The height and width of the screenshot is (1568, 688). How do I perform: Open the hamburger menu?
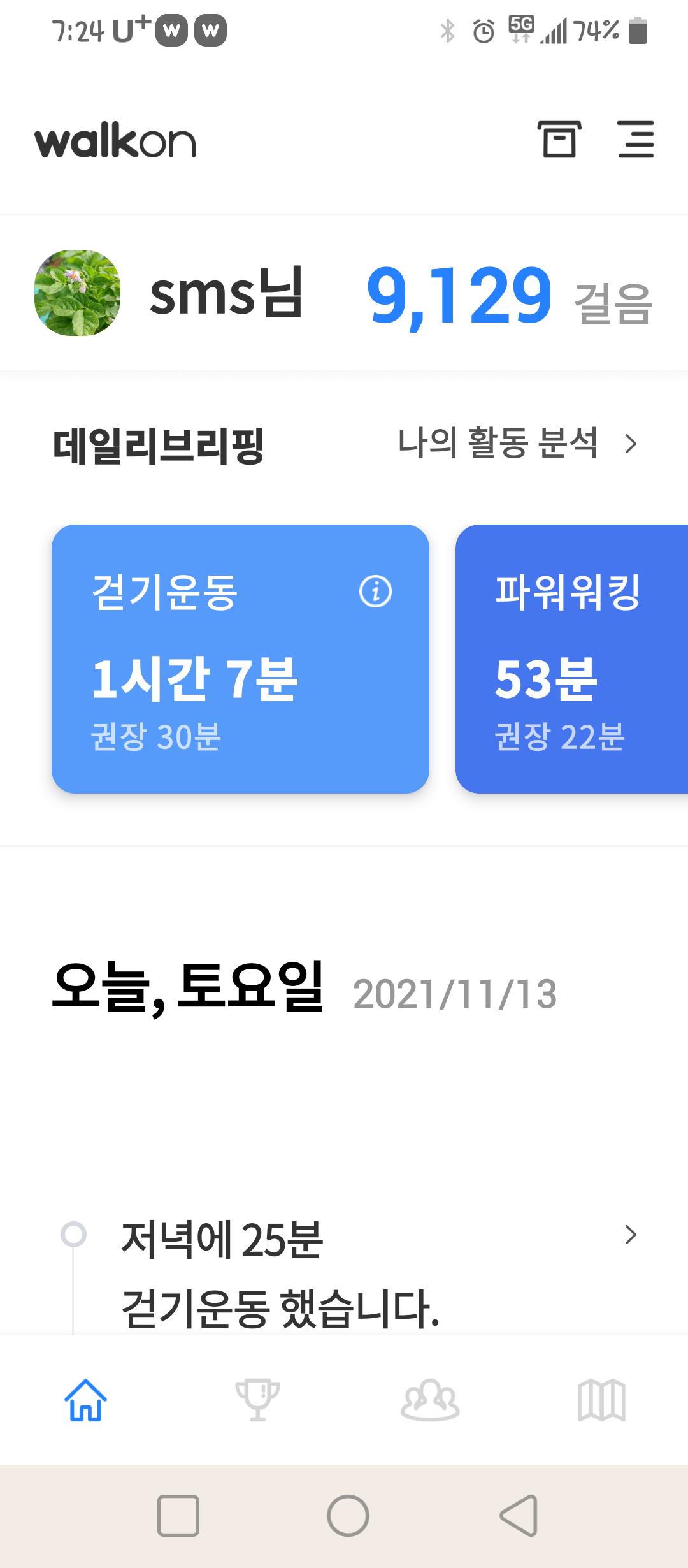pyautogui.click(x=636, y=139)
